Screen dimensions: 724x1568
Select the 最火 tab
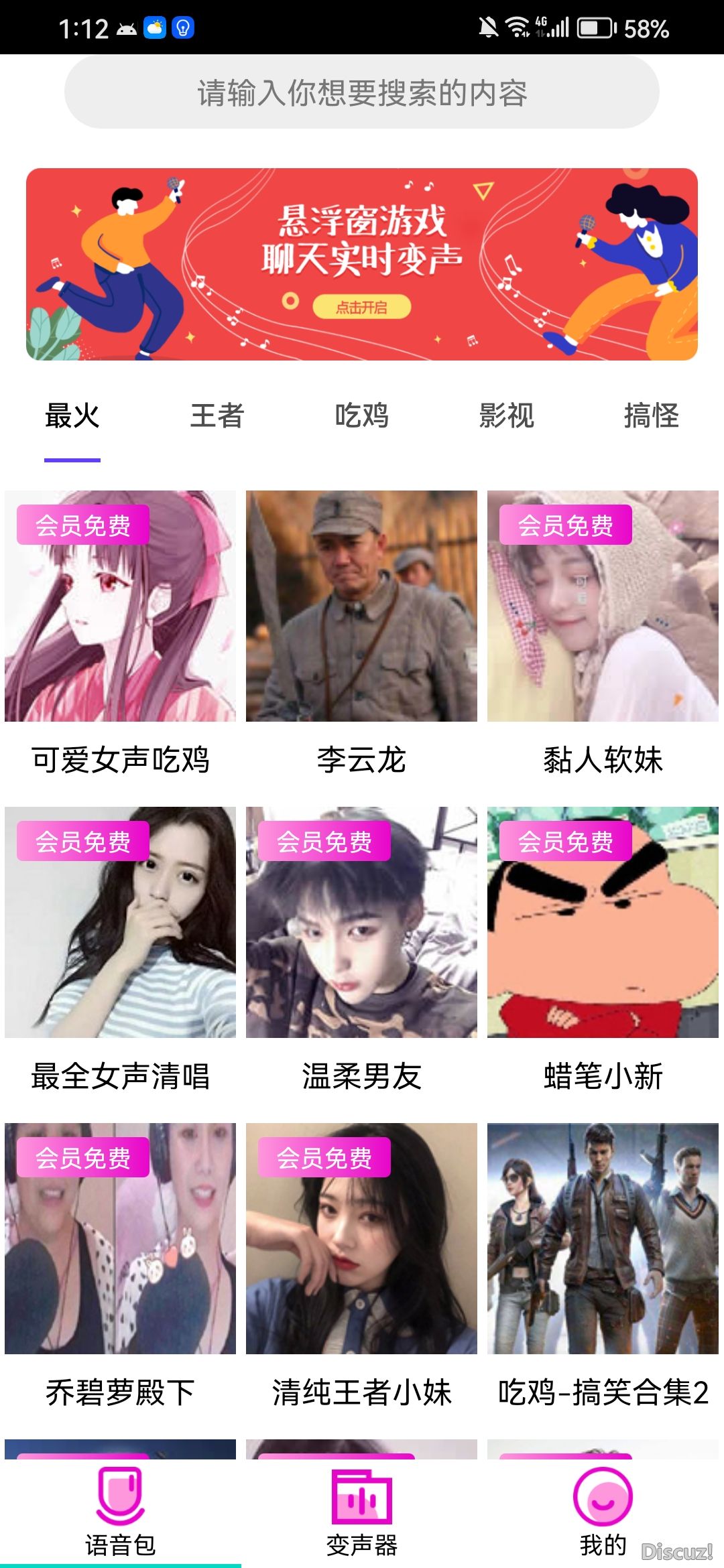[72, 416]
